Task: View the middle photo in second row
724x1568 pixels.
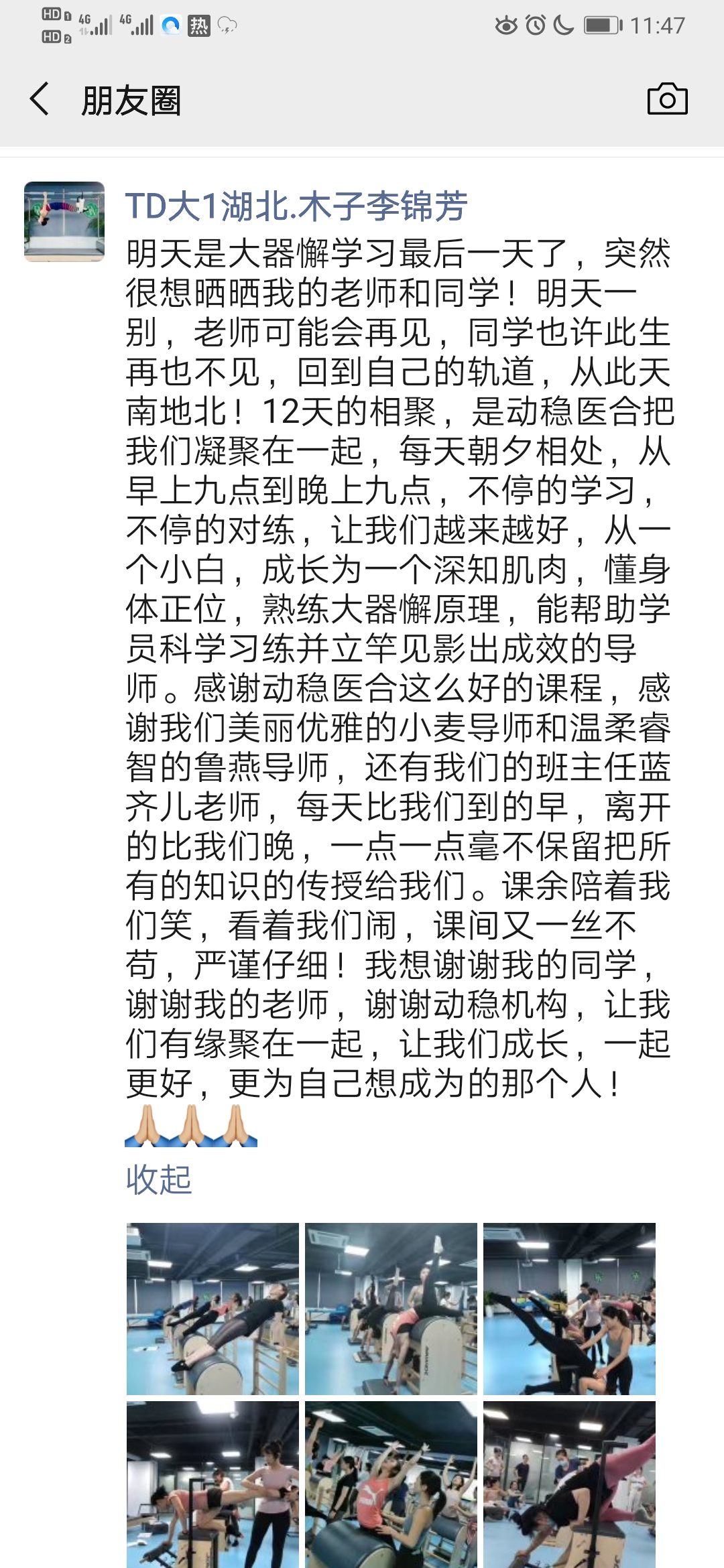Action: tap(391, 1484)
